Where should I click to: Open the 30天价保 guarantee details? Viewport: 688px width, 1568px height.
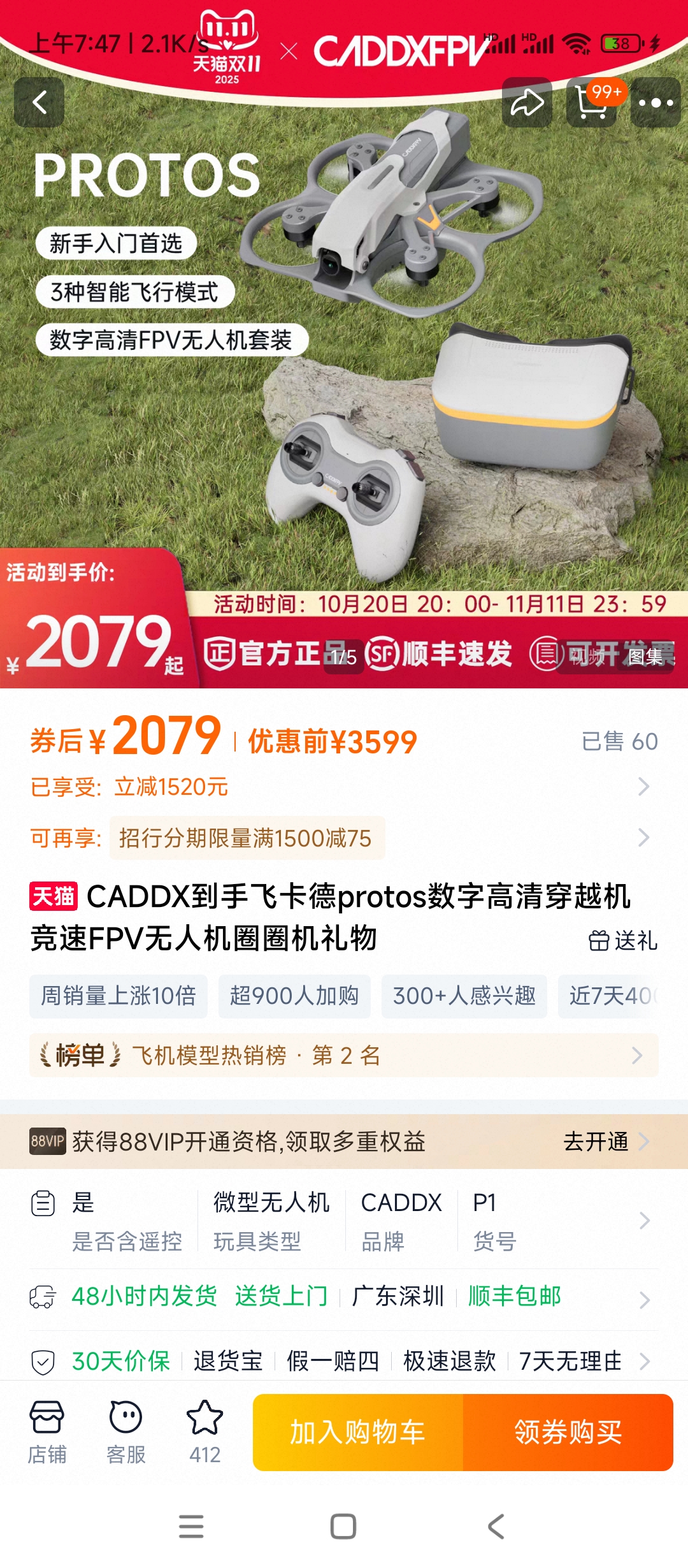121,1361
